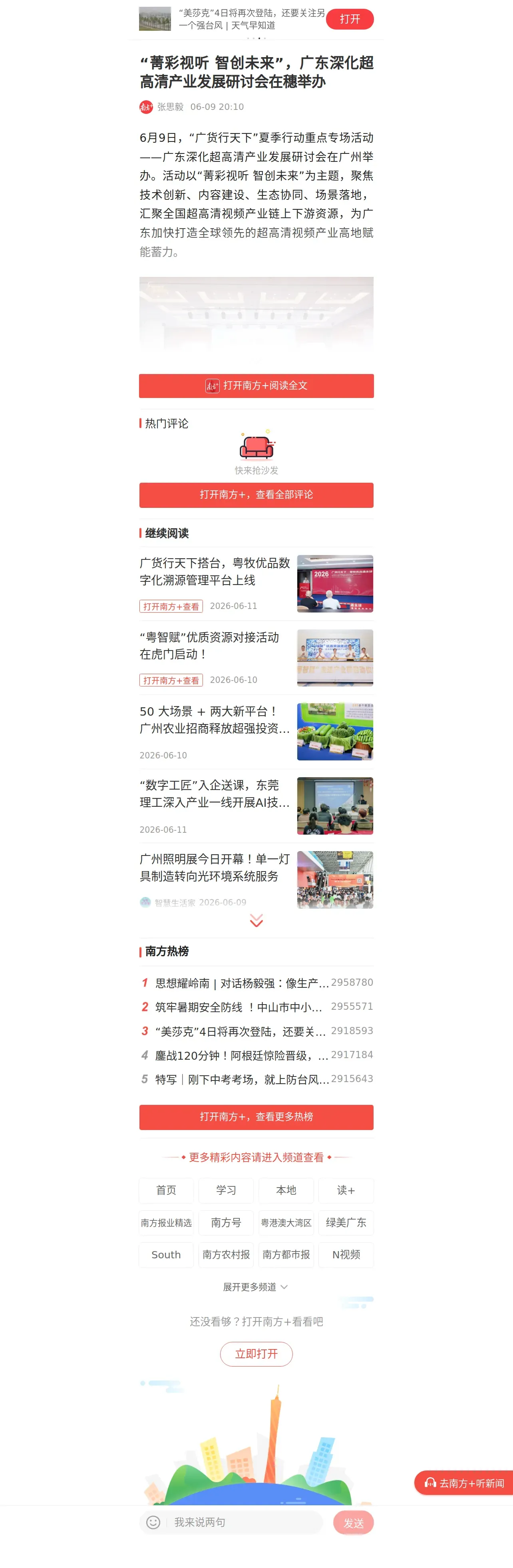Select the 首页 channel
Viewport: 513px width, 1568px height.
pyautogui.click(x=166, y=1190)
